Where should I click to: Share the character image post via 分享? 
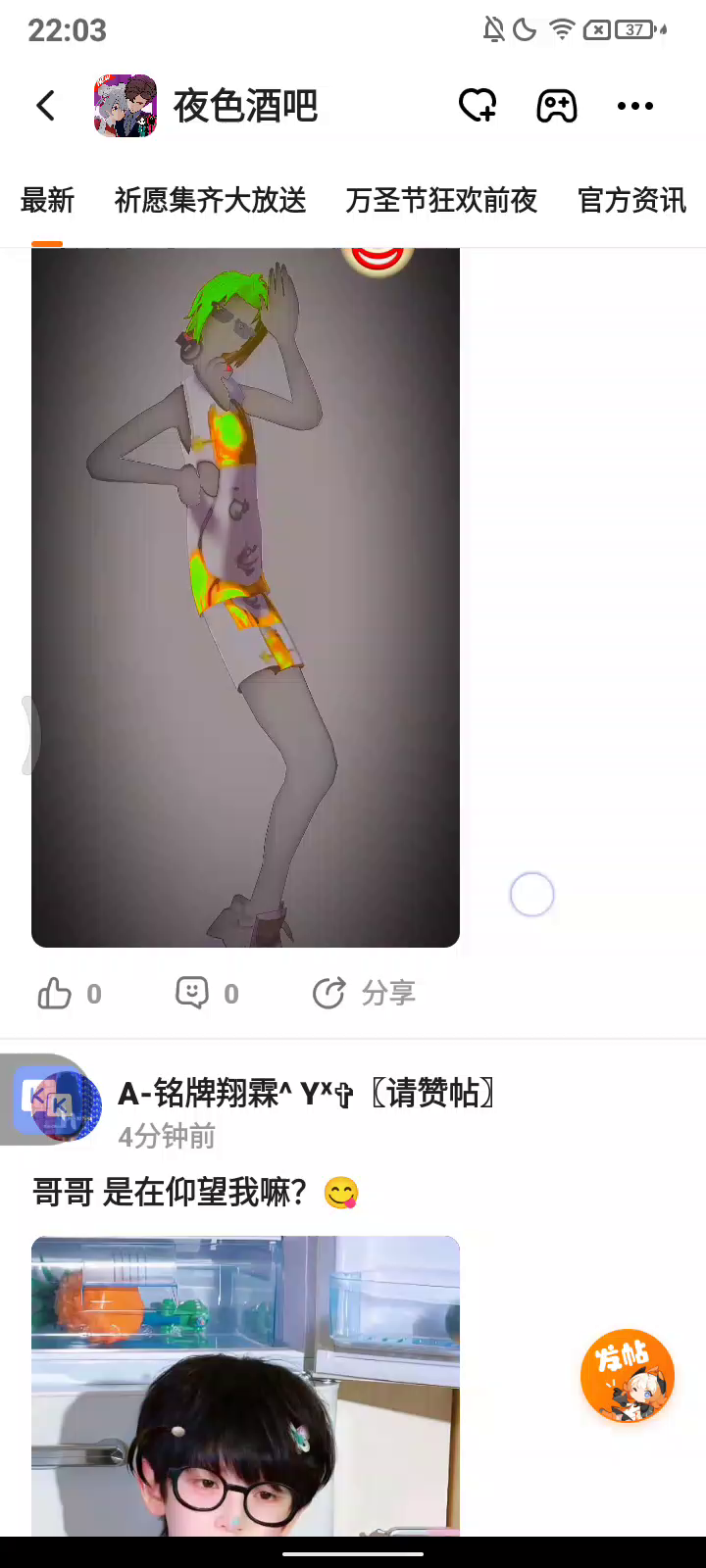pos(364,994)
